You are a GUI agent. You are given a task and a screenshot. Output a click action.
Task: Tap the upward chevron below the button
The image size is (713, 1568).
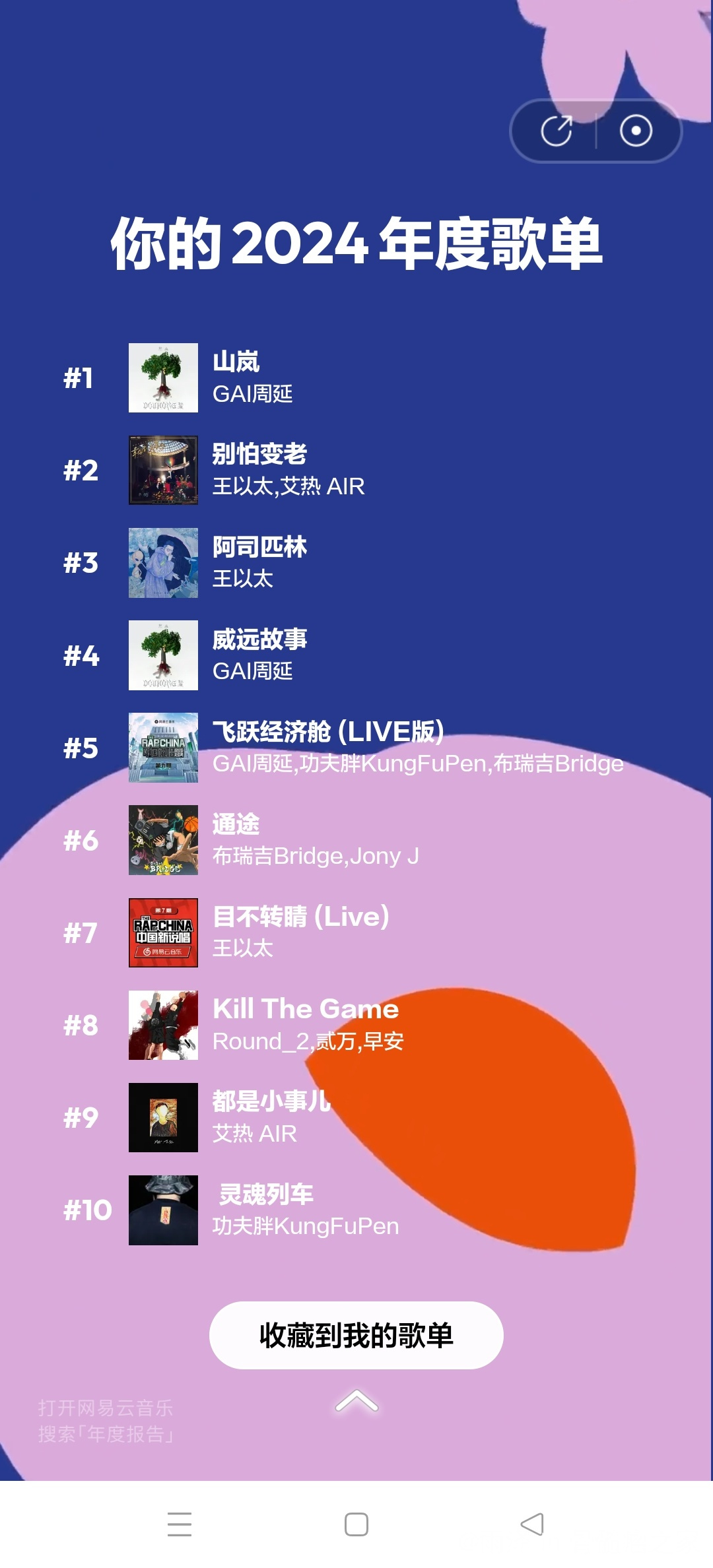pos(356,1400)
